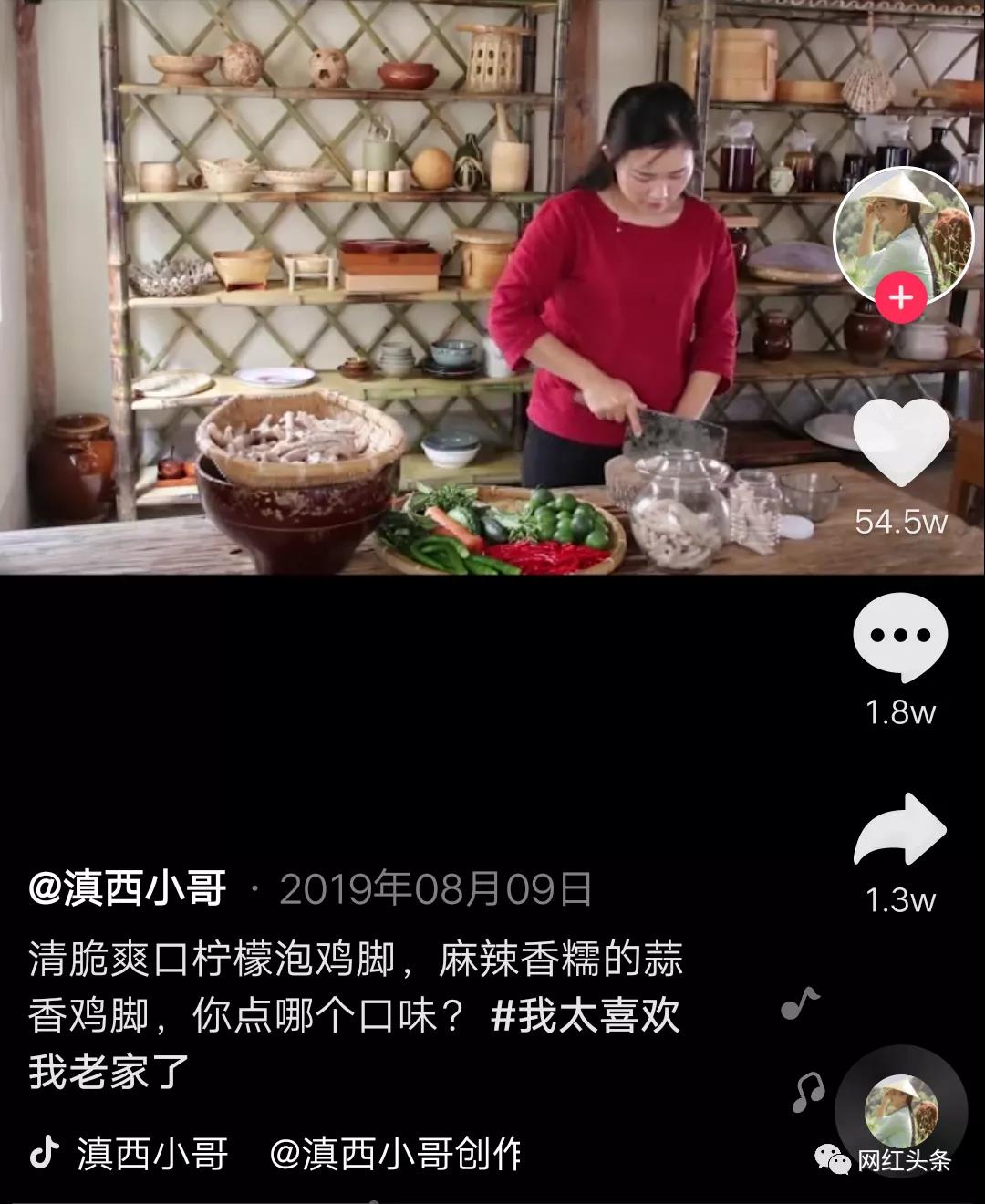The height and width of the screenshot is (1204, 985).
Task: Tap the spinning music disc
Action: pyautogui.click(x=901, y=1111)
